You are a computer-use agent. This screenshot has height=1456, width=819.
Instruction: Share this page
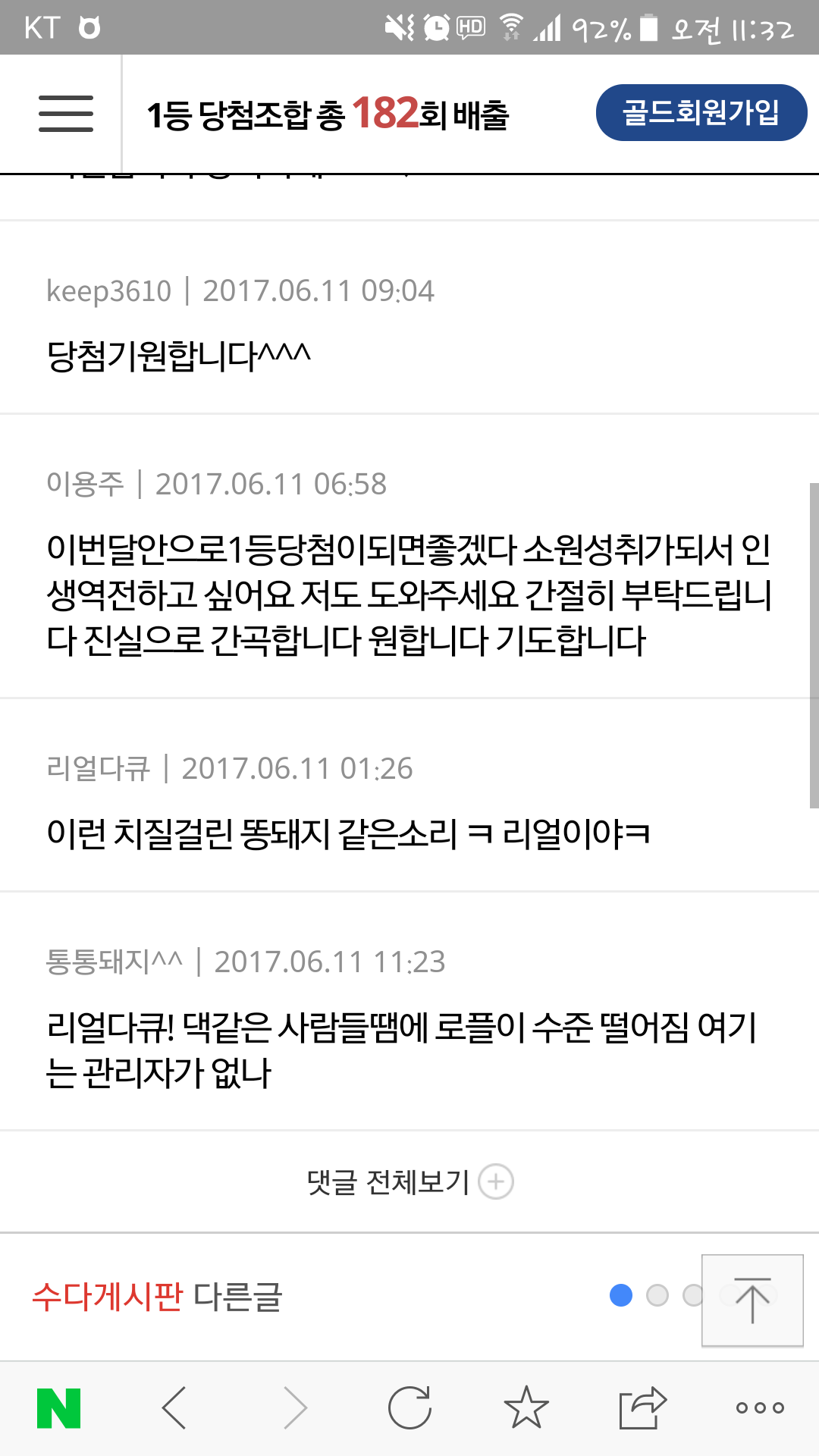[x=642, y=1408]
